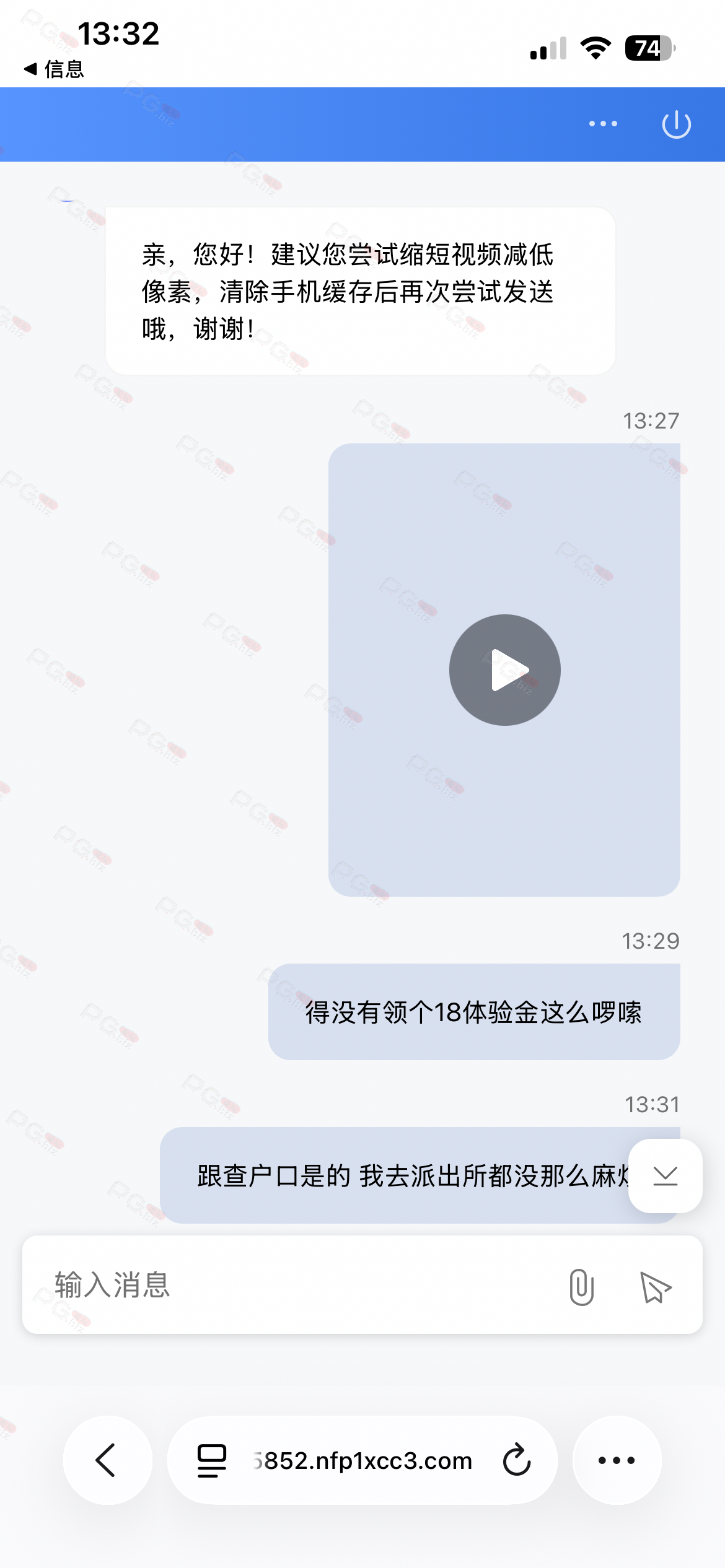The image size is (725, 1568).
Task: Return to 信息 app via top-left link
Action: [x=55, y=69]
